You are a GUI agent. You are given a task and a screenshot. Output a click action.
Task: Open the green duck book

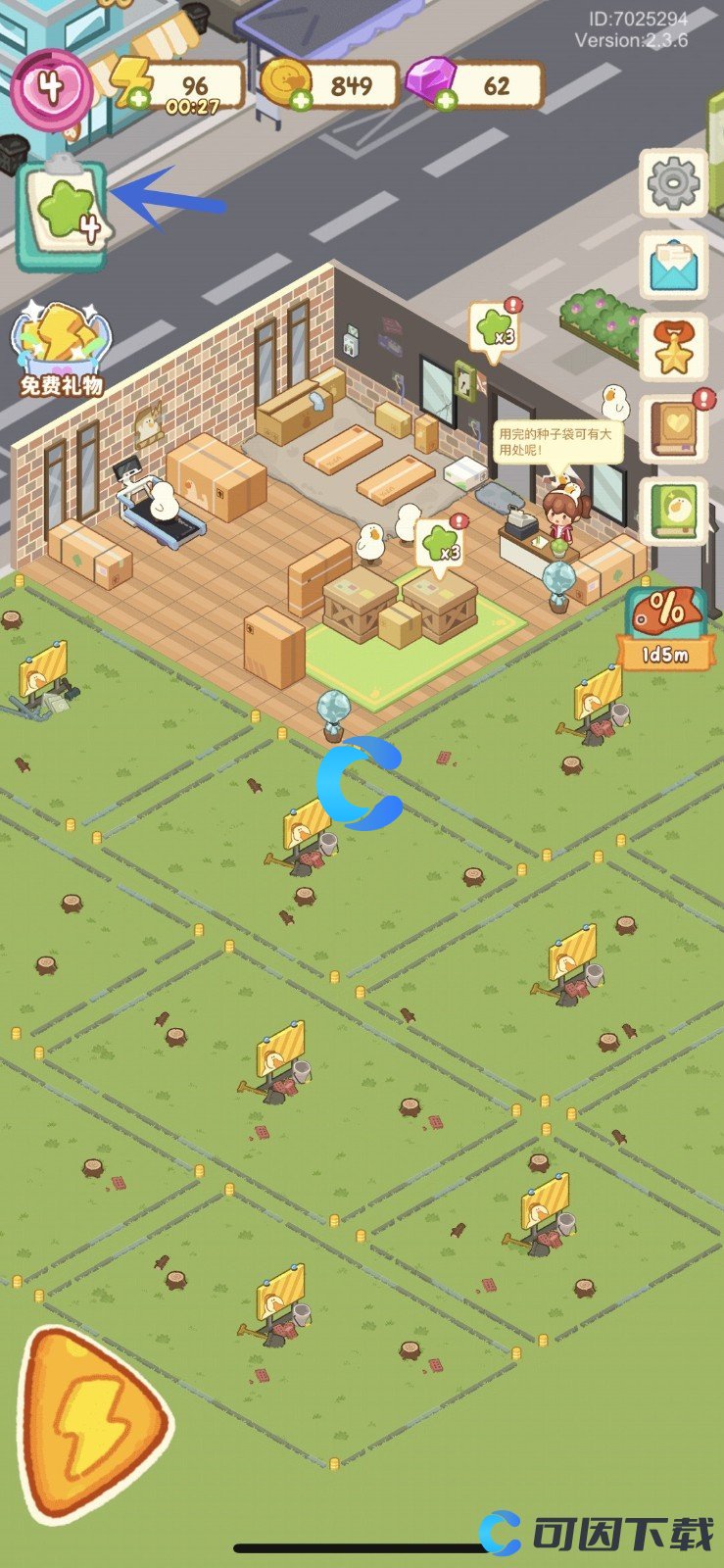click(673, 510)
